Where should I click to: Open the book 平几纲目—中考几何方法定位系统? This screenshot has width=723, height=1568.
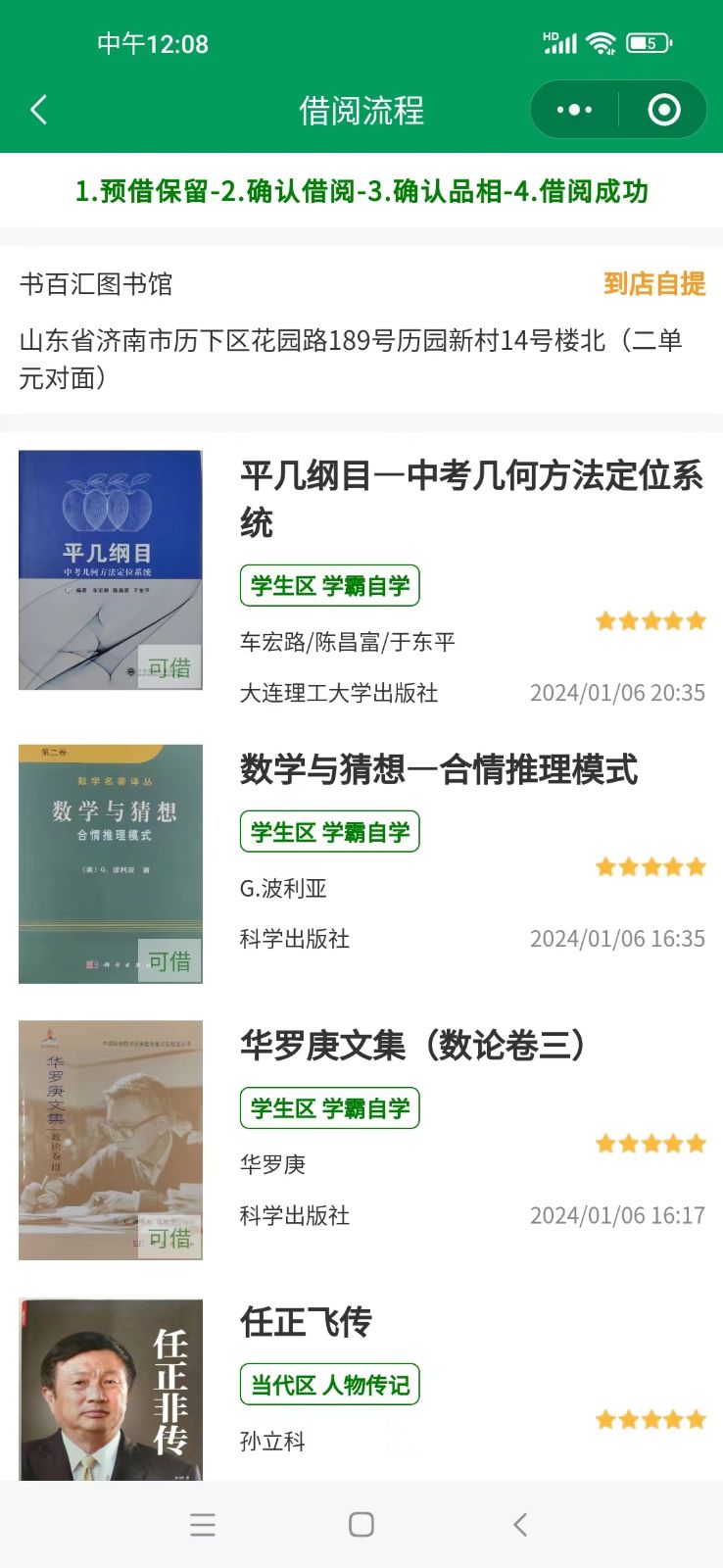pyautogui.click(x=471, y=499)
